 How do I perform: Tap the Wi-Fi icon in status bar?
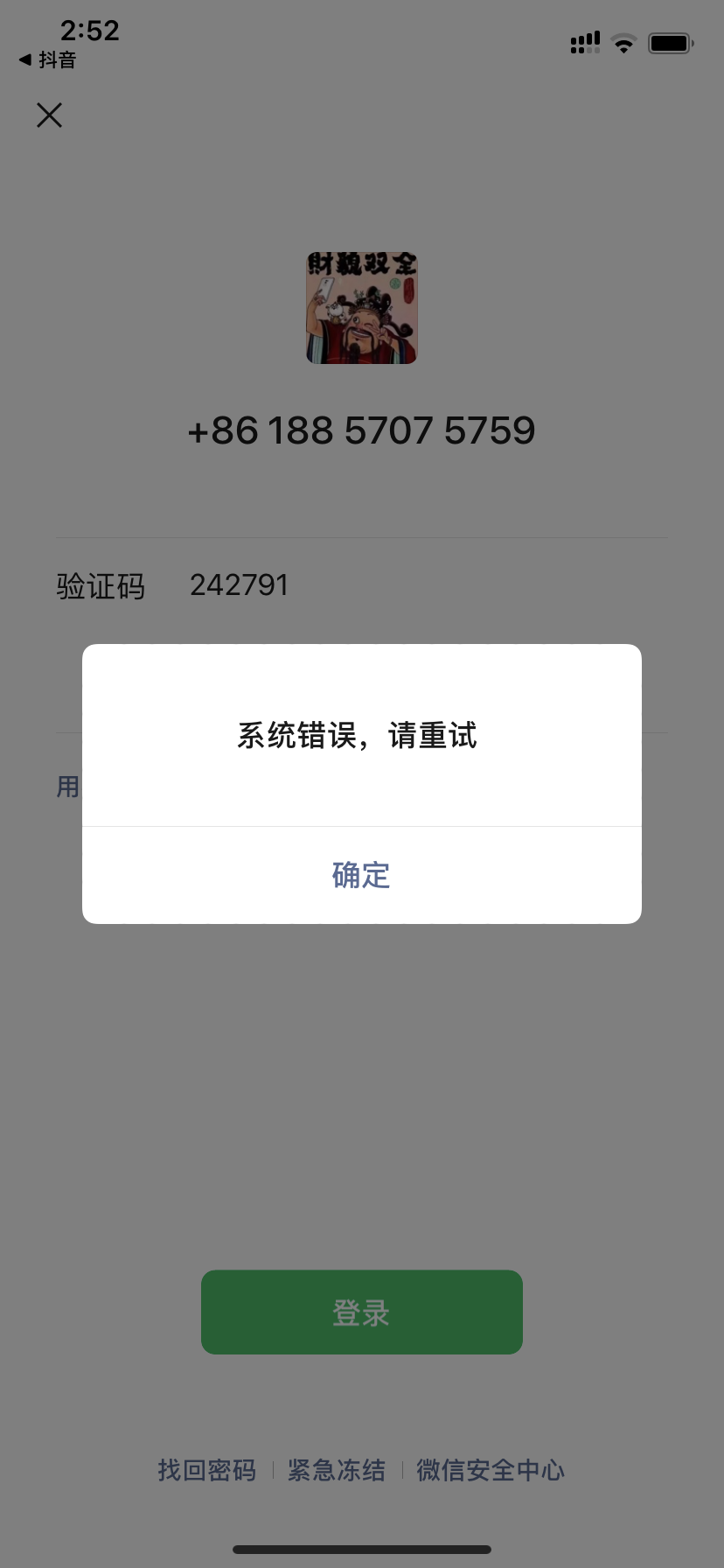click(623, 42)
